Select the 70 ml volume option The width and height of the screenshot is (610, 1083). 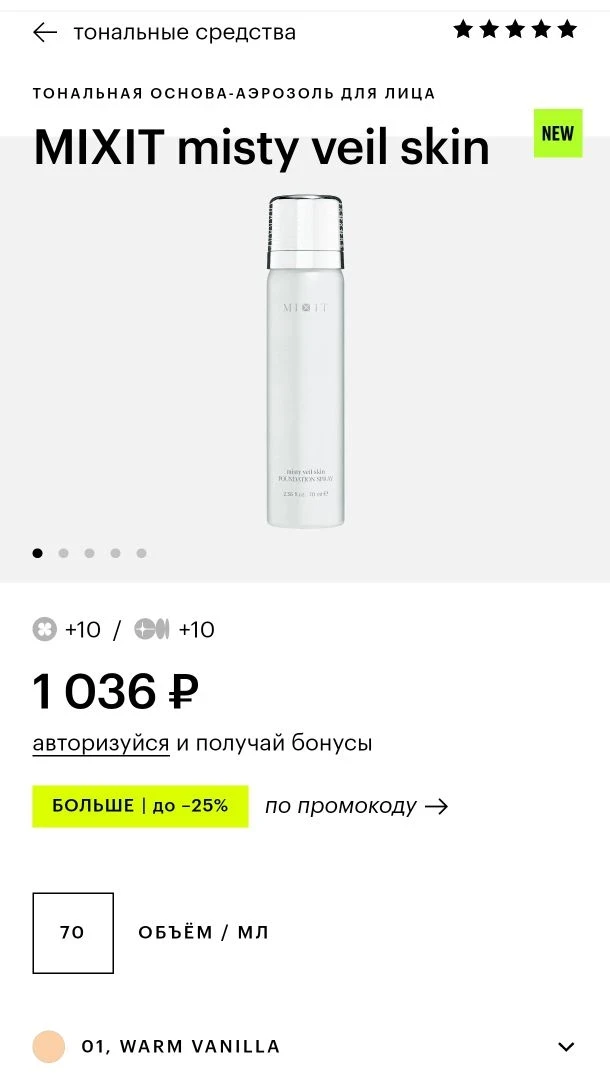coord(73,933)
